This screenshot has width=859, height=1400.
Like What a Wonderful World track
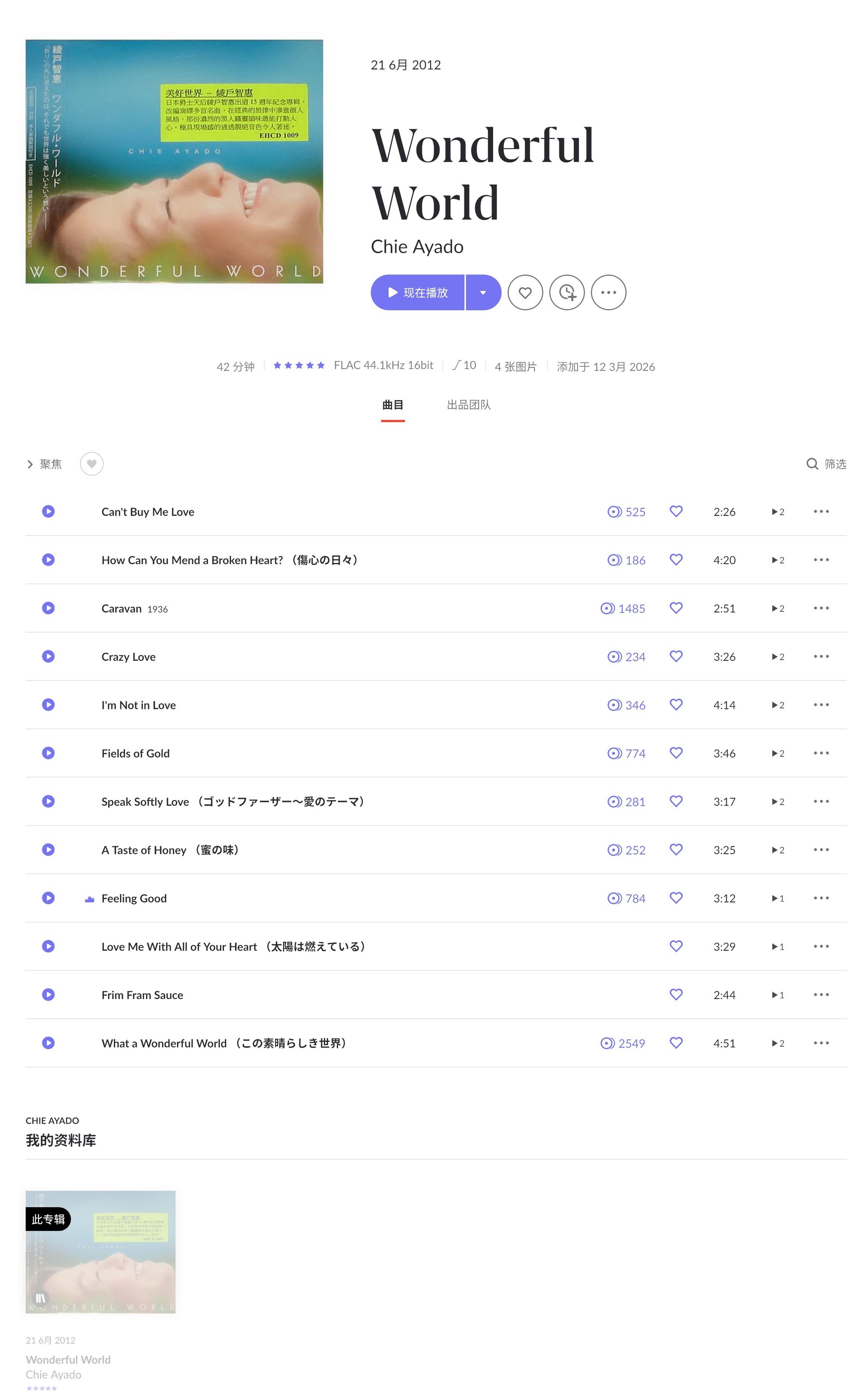click(x=675, y=1043)
